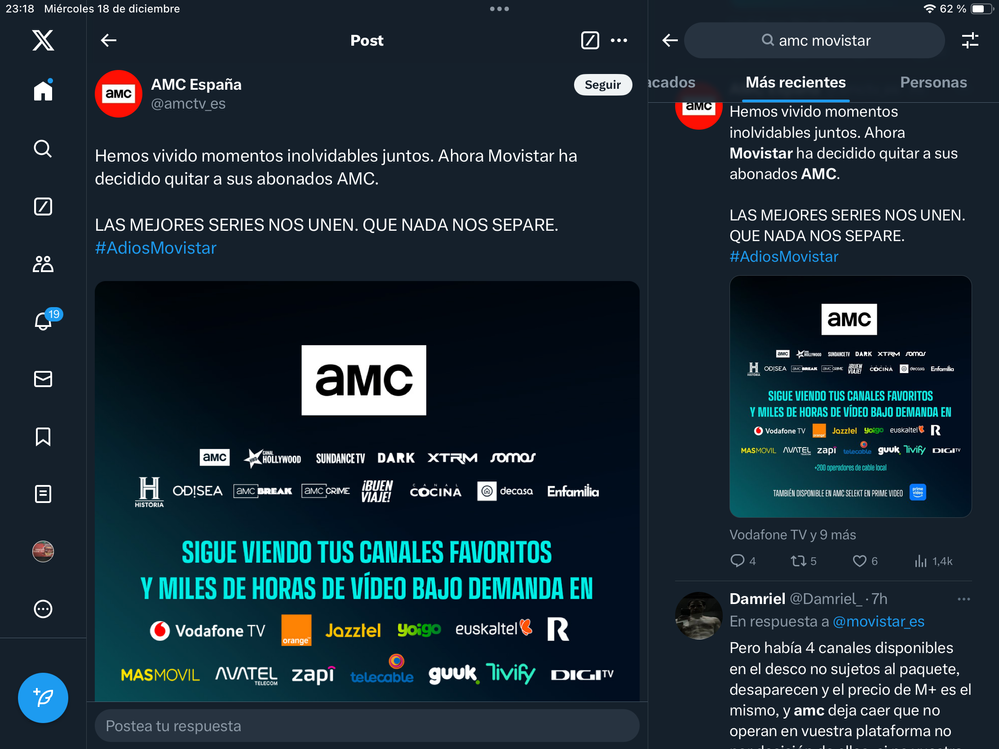999x749 pixels.
Task: Open the notifications bell
Action: point(43,321)
